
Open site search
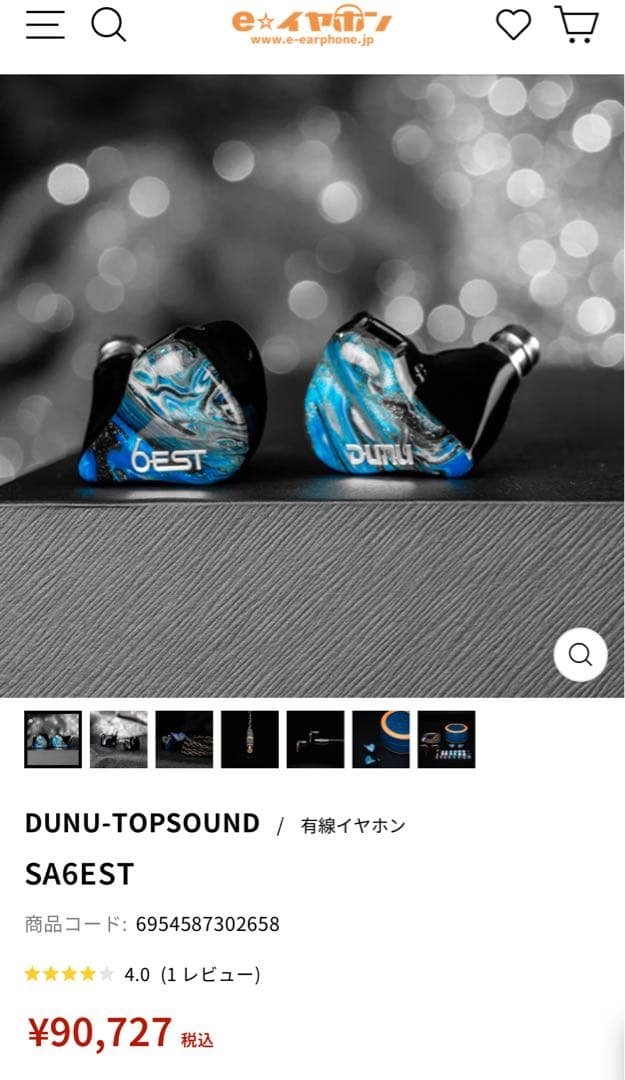(109, 24)
